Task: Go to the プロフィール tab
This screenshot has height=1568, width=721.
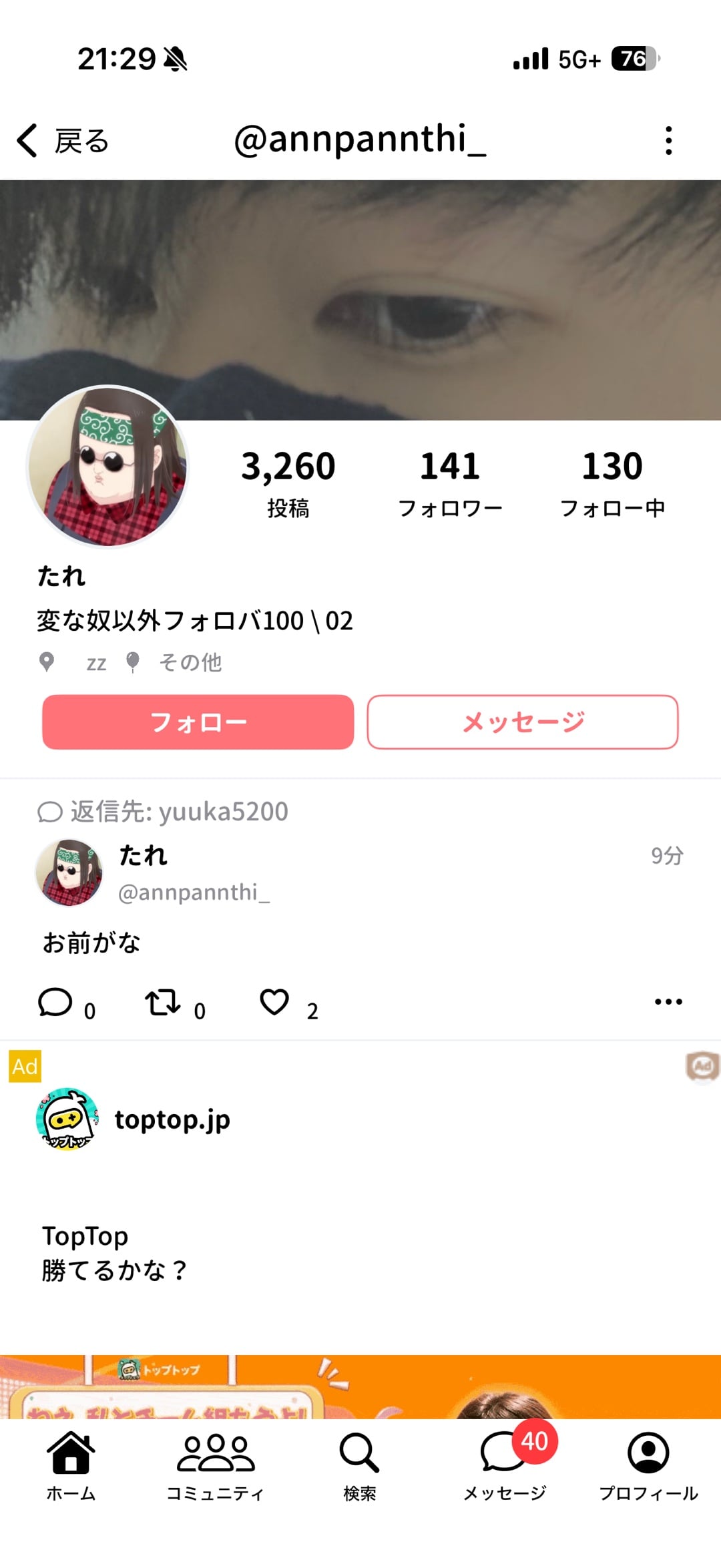Action: click(648, 1466)
